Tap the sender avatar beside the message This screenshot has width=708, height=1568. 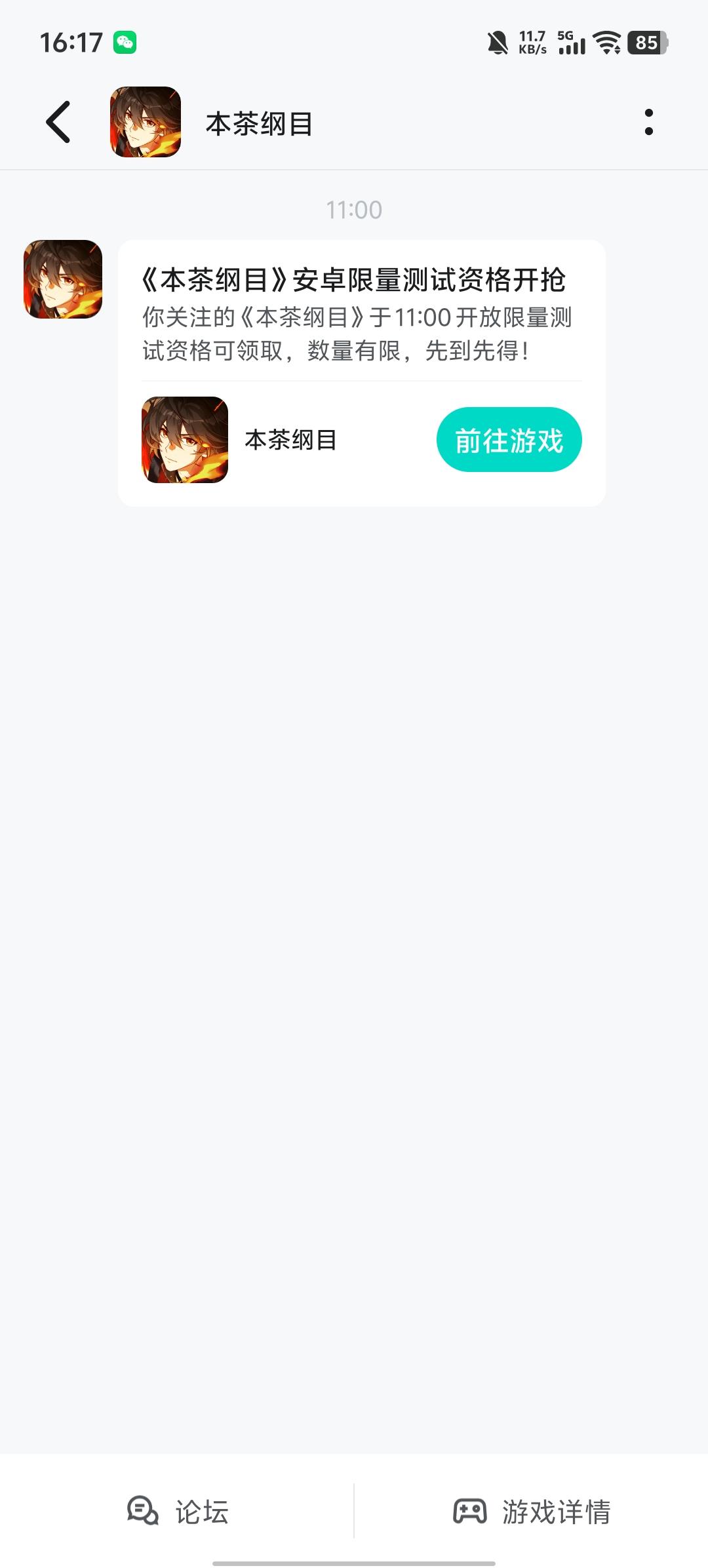(63, 279)
